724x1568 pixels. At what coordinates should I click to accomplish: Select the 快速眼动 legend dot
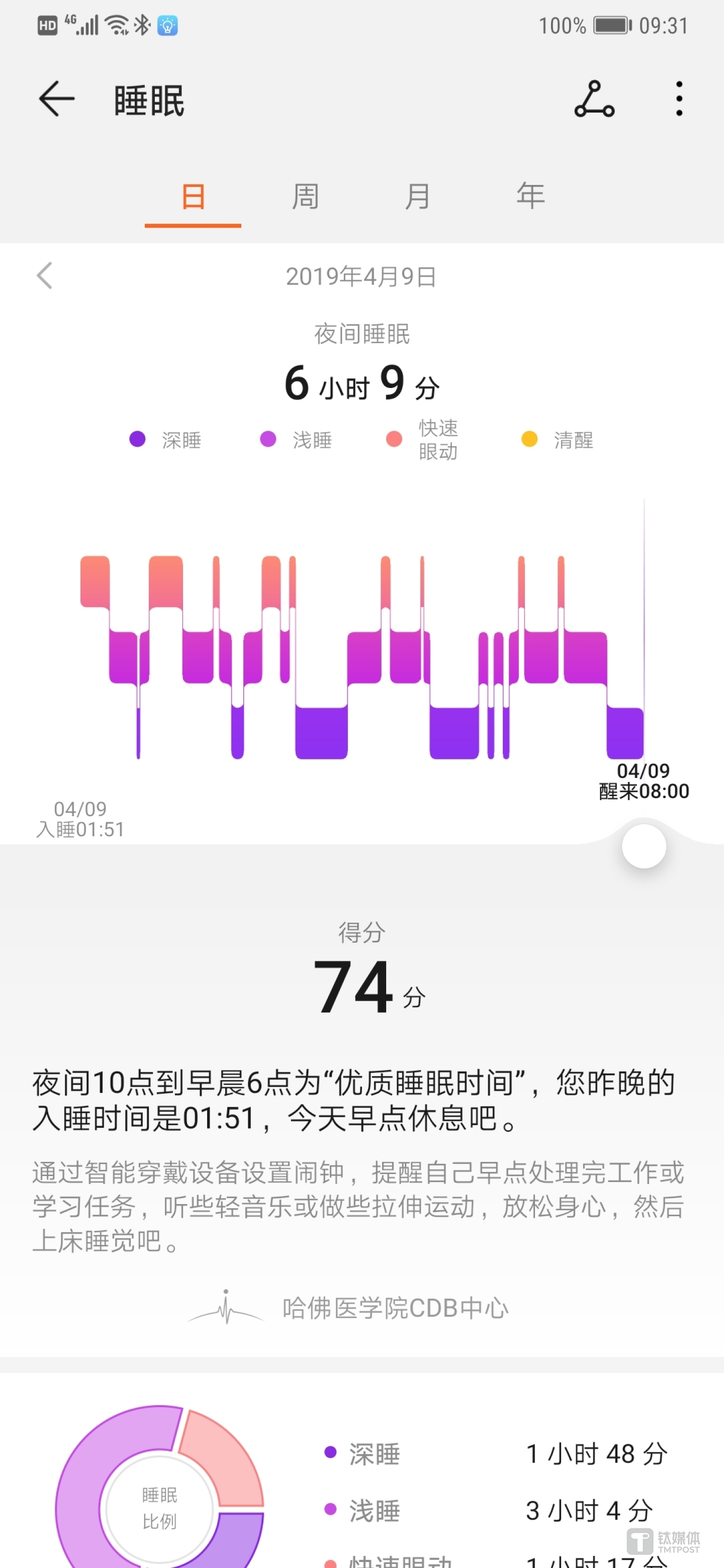(395, 439)
